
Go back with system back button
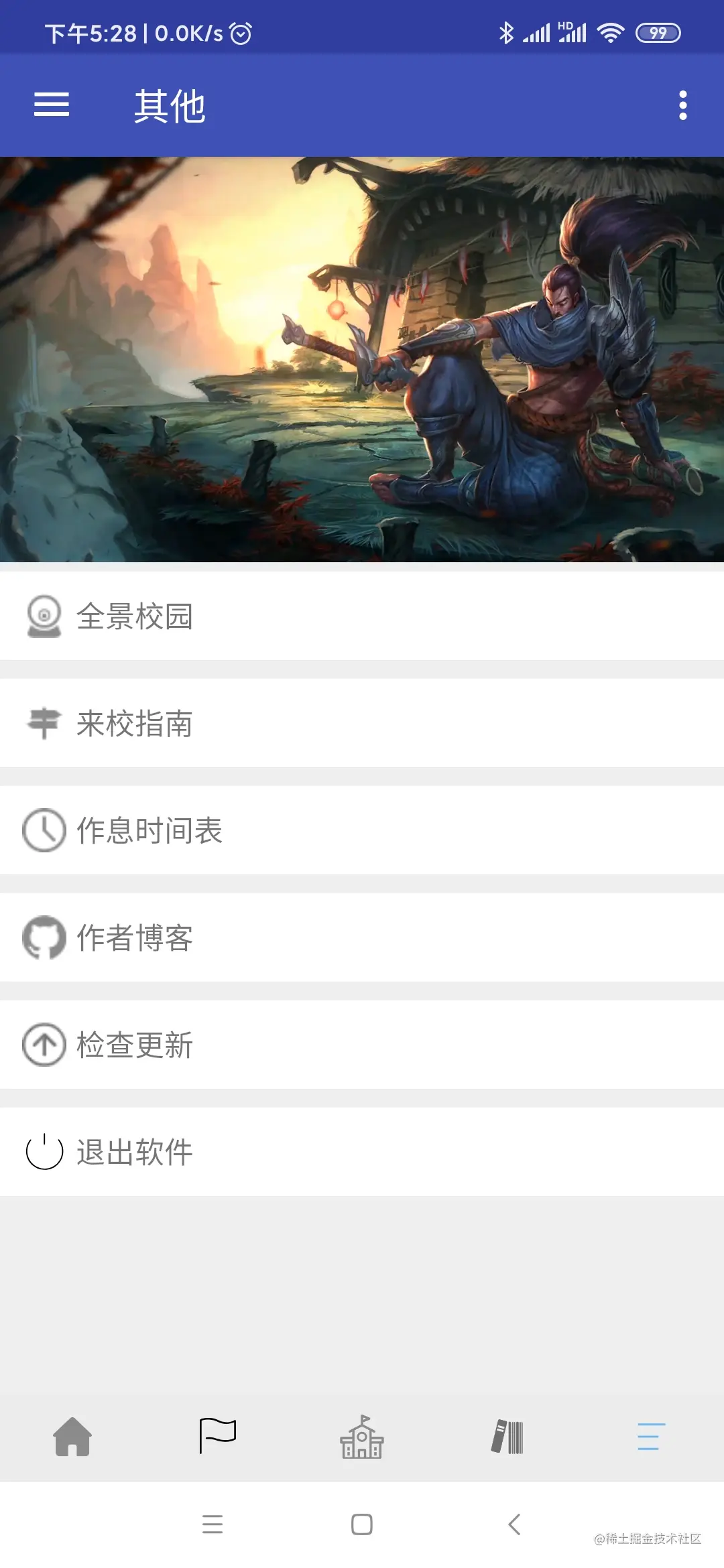(514, 1524)
